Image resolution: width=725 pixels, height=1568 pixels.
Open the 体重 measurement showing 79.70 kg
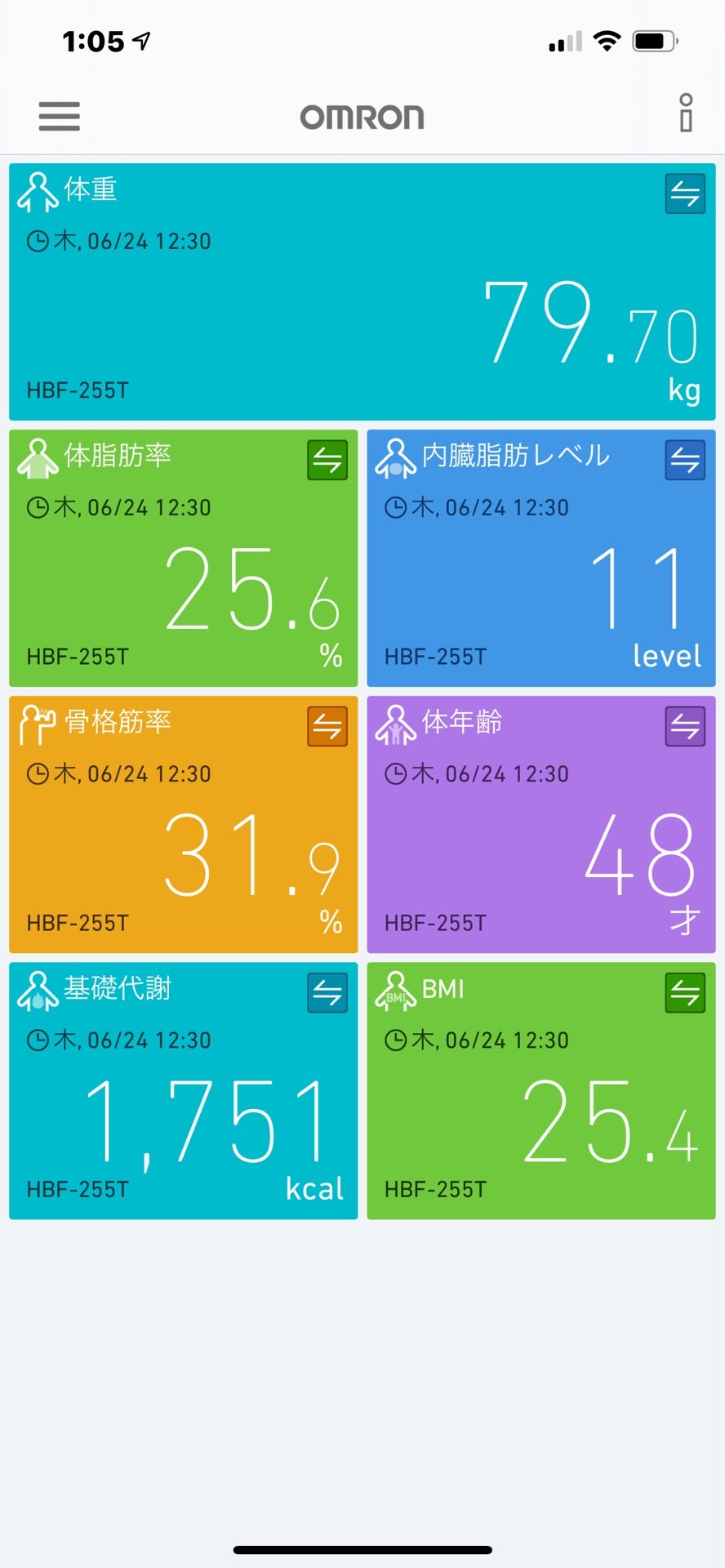[362, 290]
